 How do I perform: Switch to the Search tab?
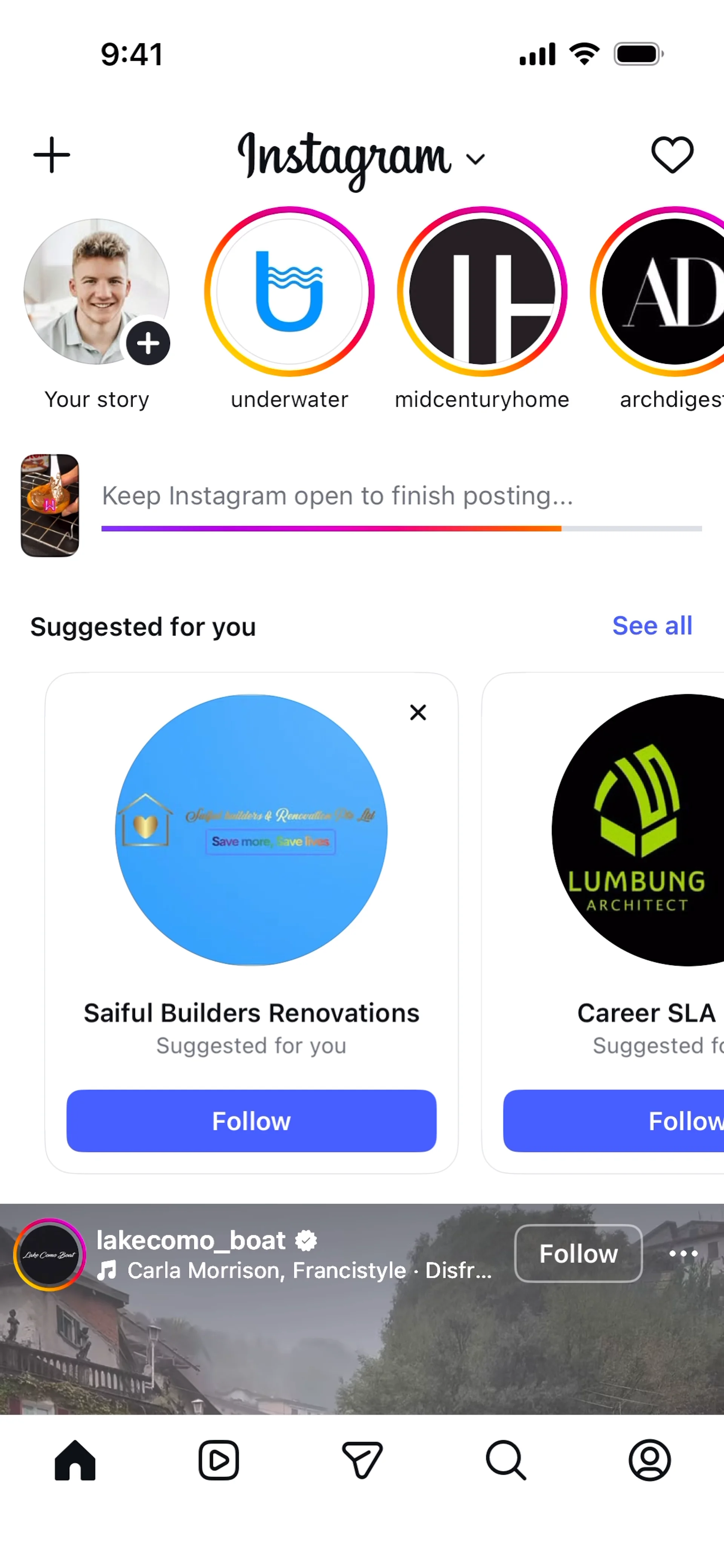click(506, 1460)
